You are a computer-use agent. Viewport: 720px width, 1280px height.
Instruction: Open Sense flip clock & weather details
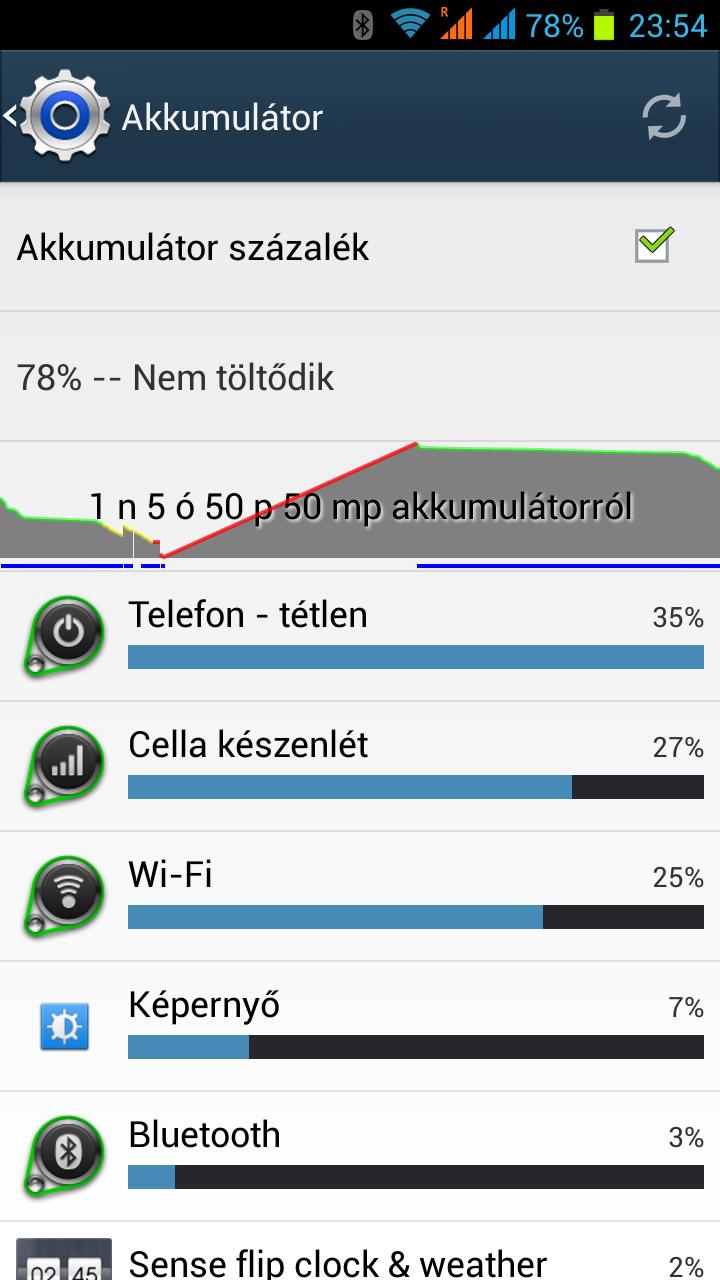[360, 1251]
